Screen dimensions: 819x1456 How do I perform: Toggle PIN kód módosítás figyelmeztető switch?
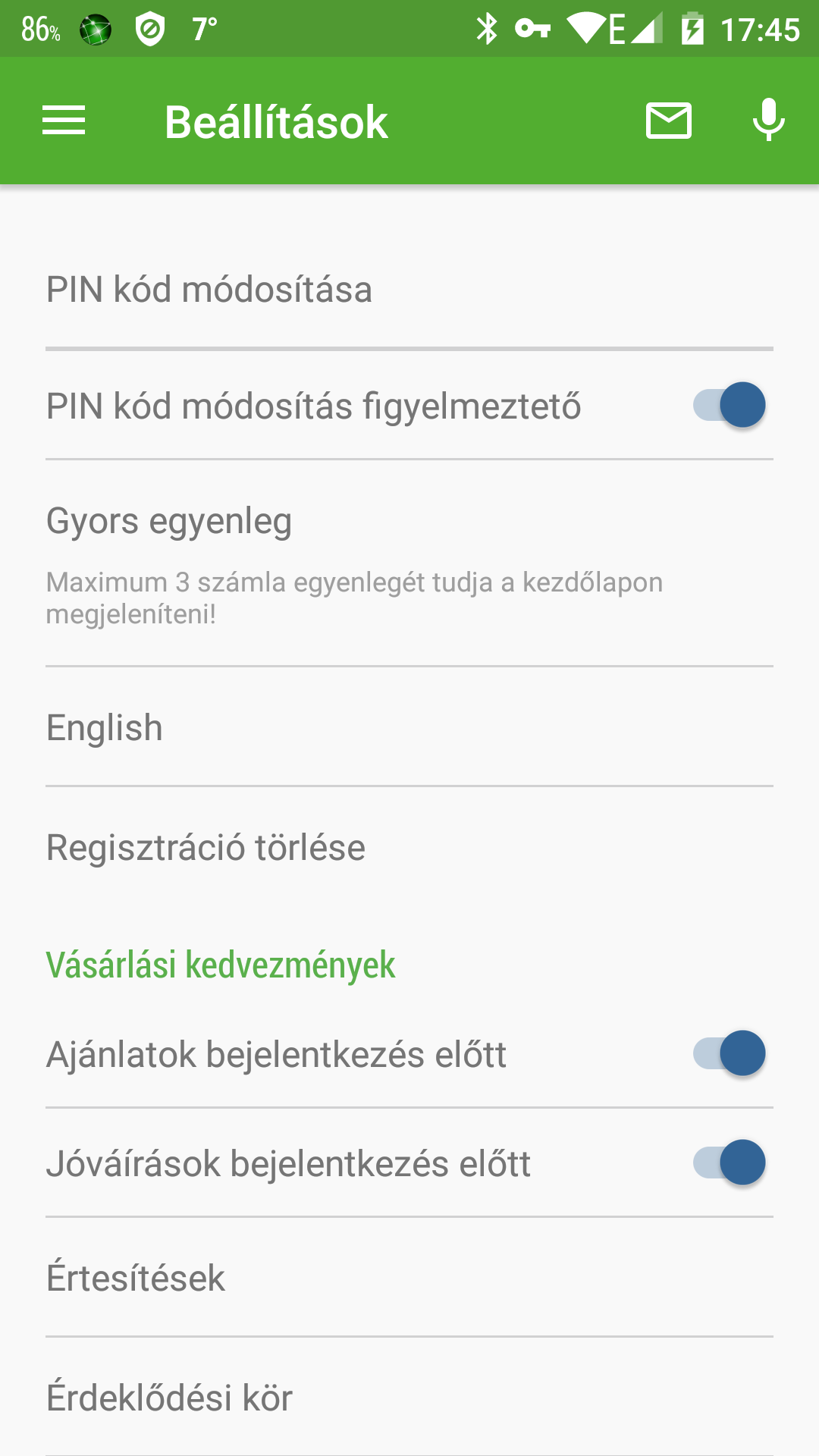coord(729,405)
